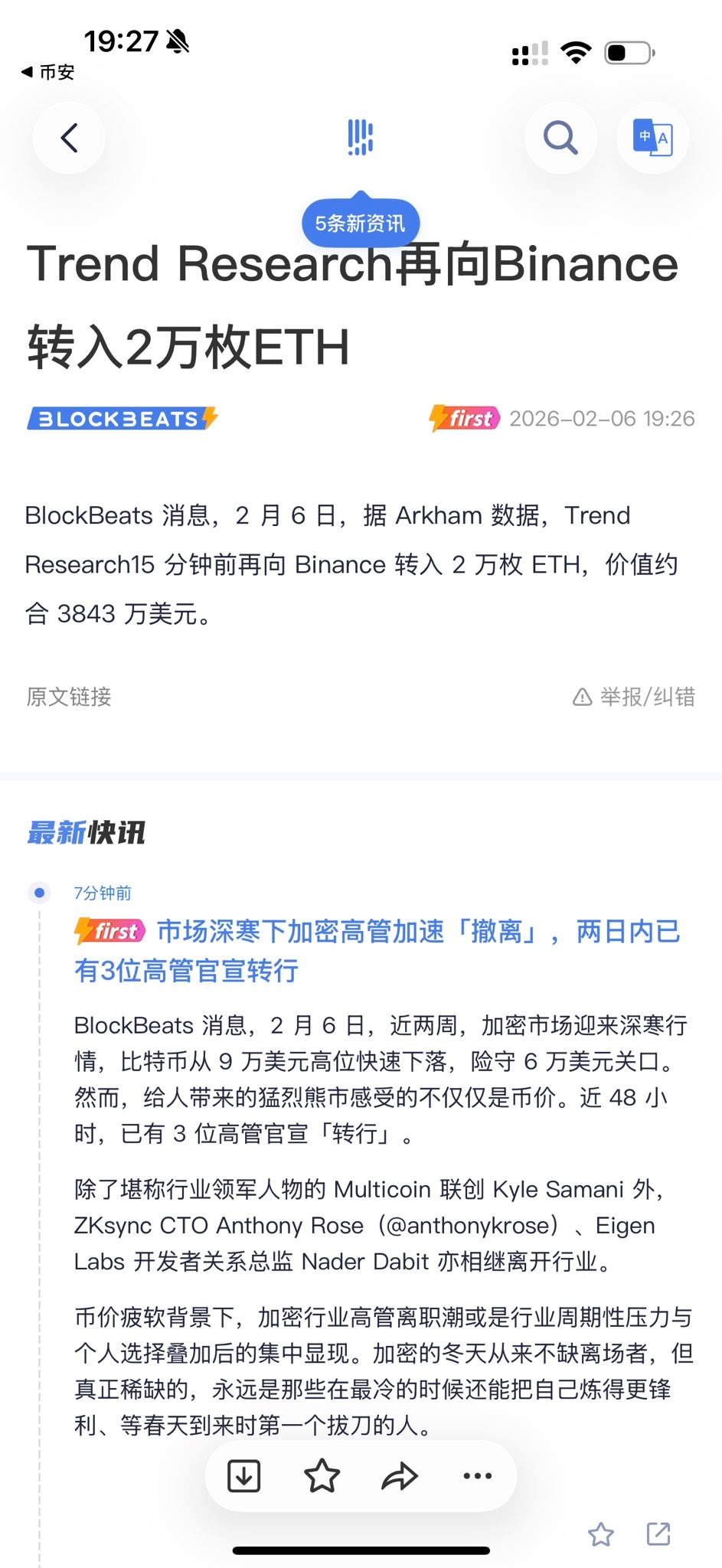Open the three-dot more options
Screen dimensions: 722x1568
coord(477,1475)
